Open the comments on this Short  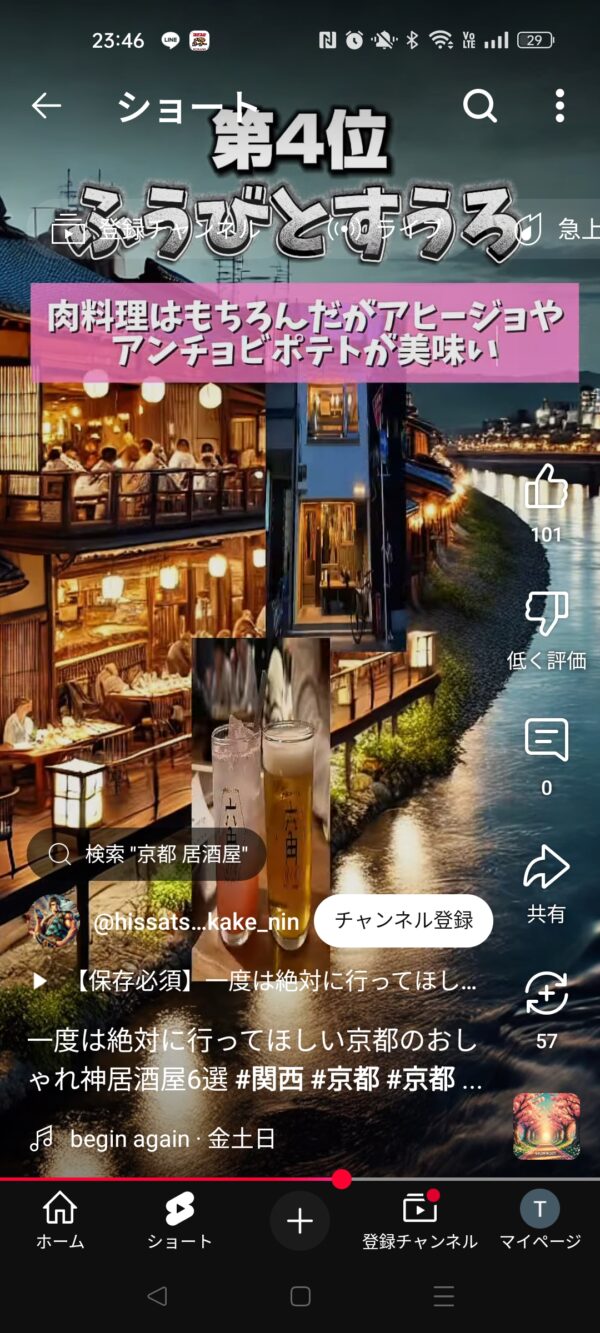pyautogui.click(x=546, y=742)
